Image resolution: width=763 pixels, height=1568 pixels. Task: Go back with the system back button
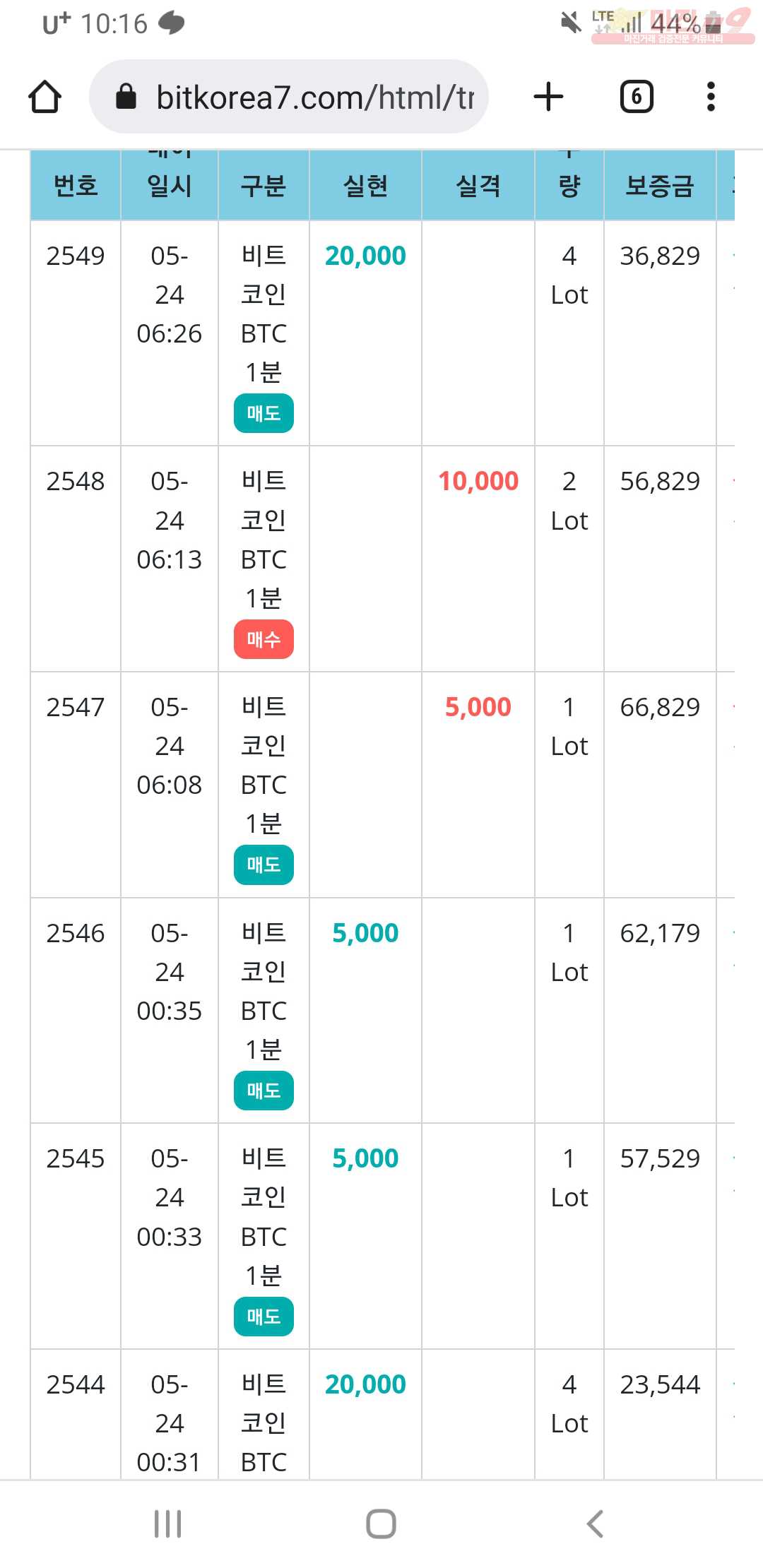pyautogui.click(x=595, y=1524)
